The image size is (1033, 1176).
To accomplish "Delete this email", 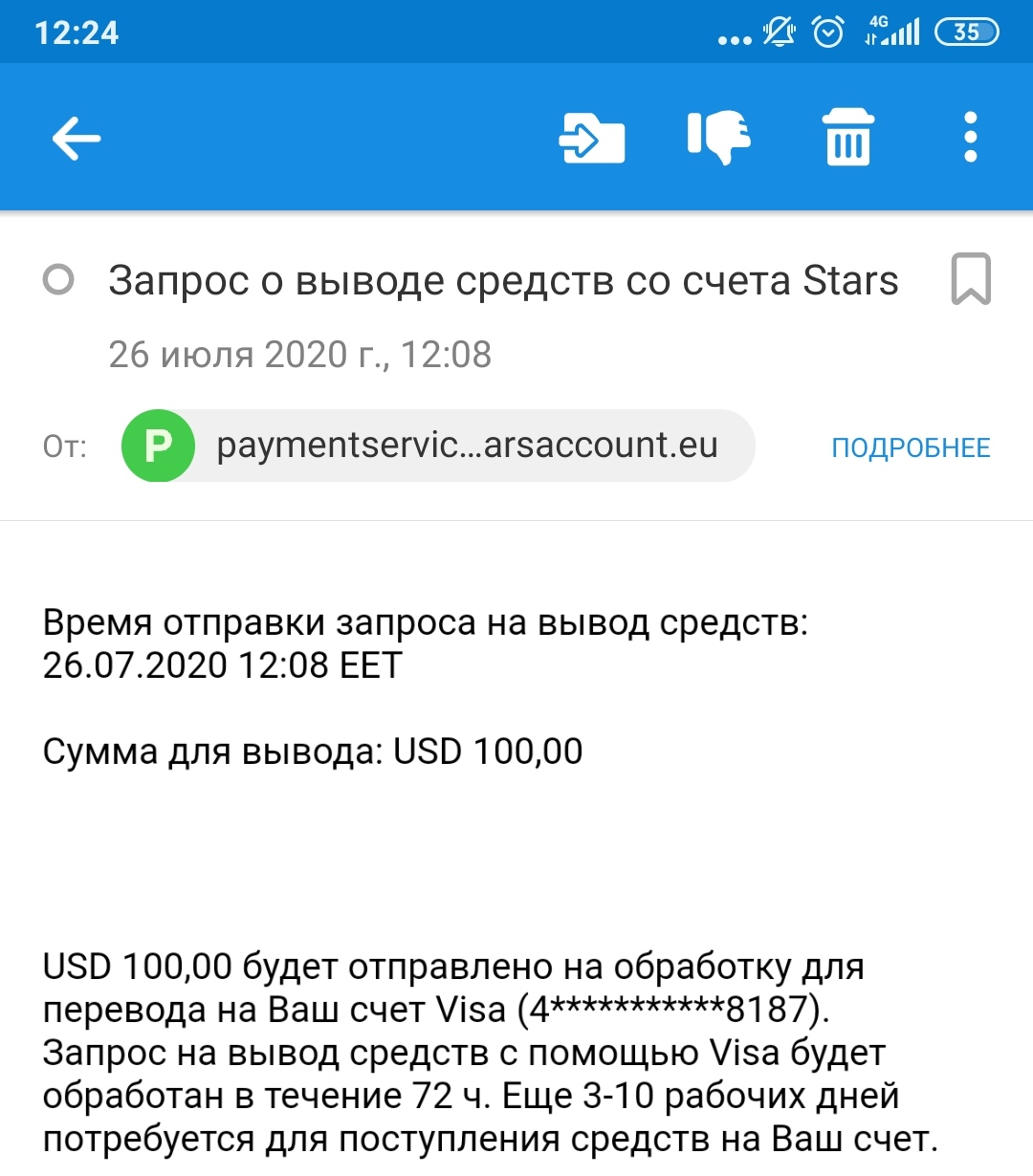I will click(847, 139).
